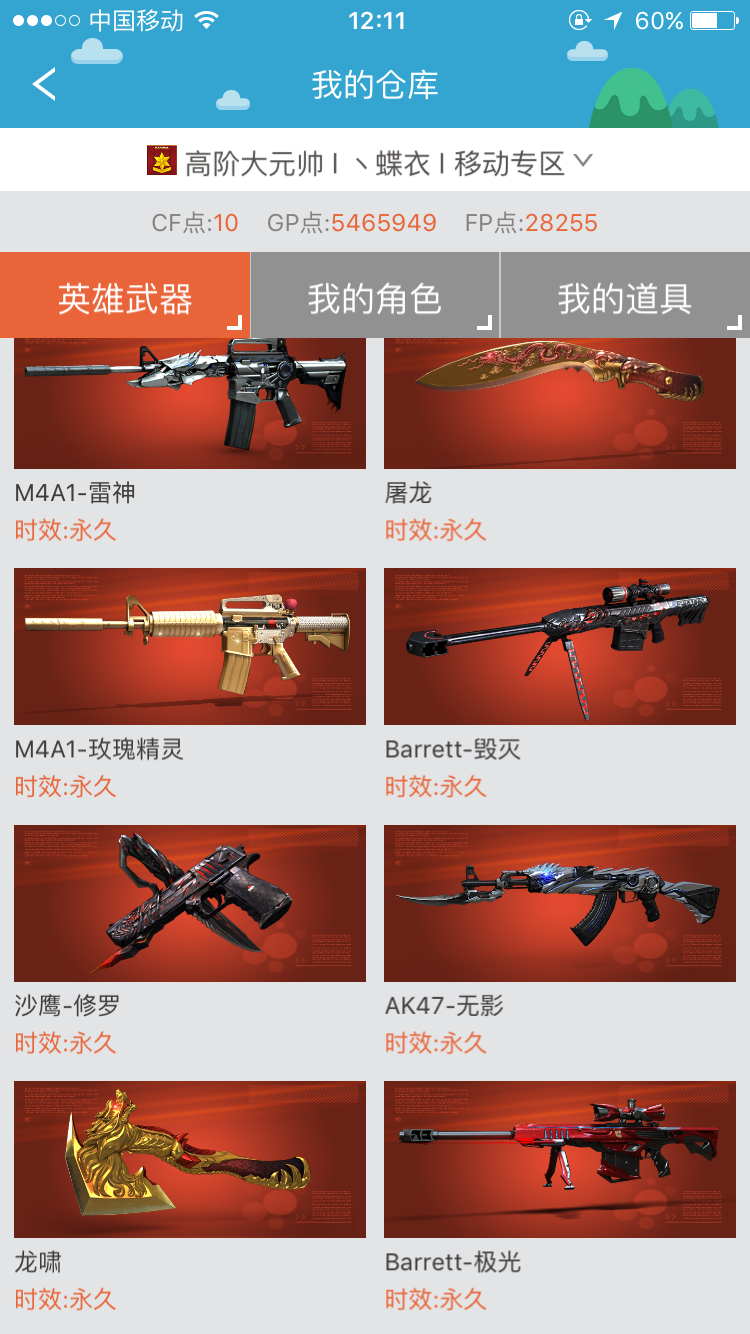Switch to 我的角色 tab
Screen dimensions: 750x1334
374,298
